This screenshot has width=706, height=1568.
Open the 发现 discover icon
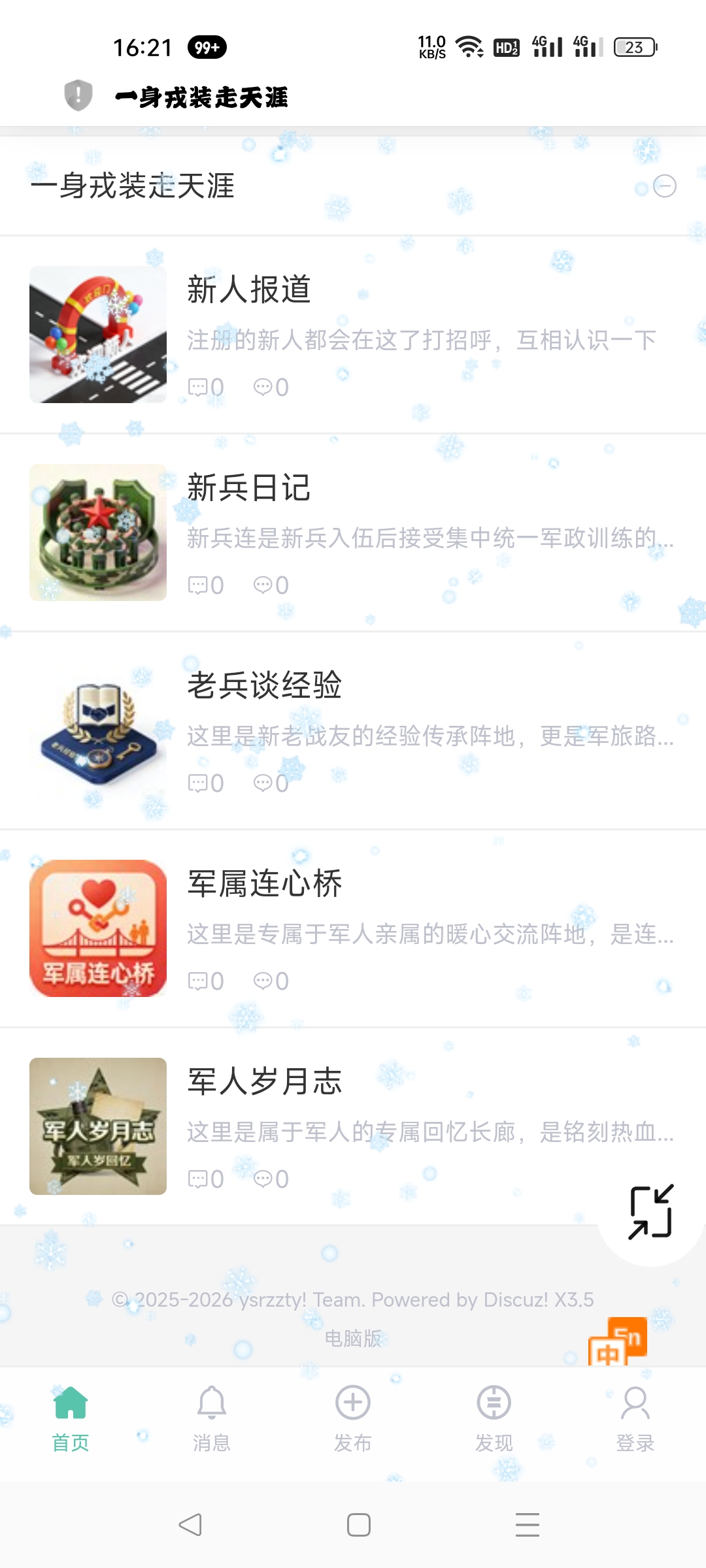click(x=494, y=1401)
